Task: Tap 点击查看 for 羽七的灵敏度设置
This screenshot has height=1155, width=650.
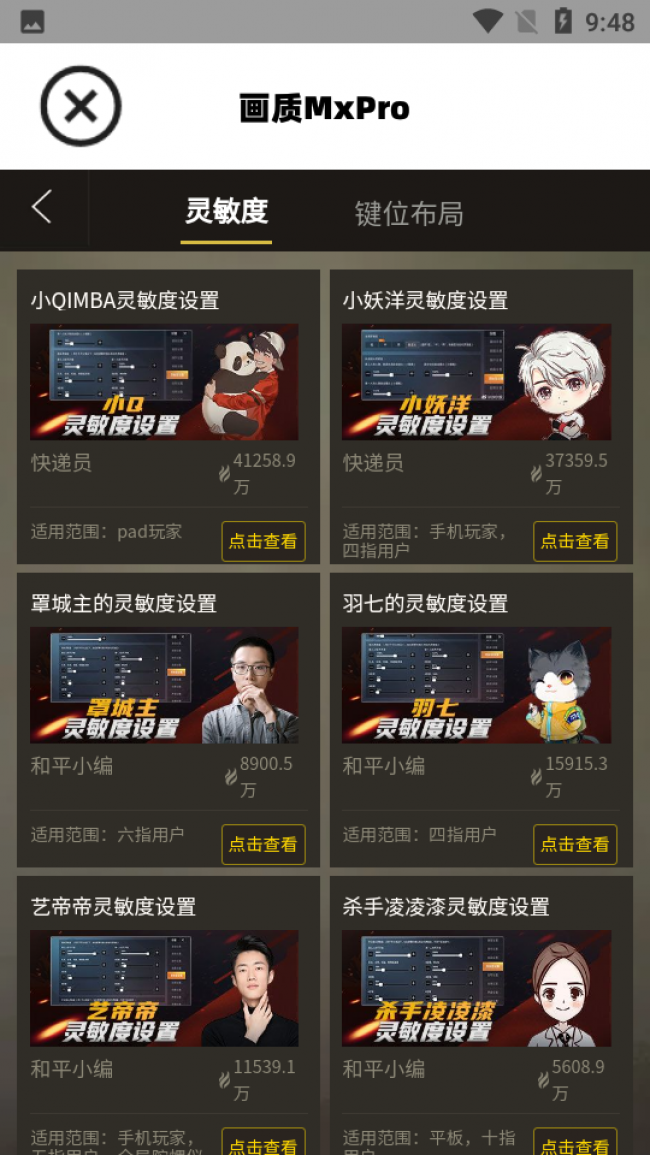Action: click(575, 844)
